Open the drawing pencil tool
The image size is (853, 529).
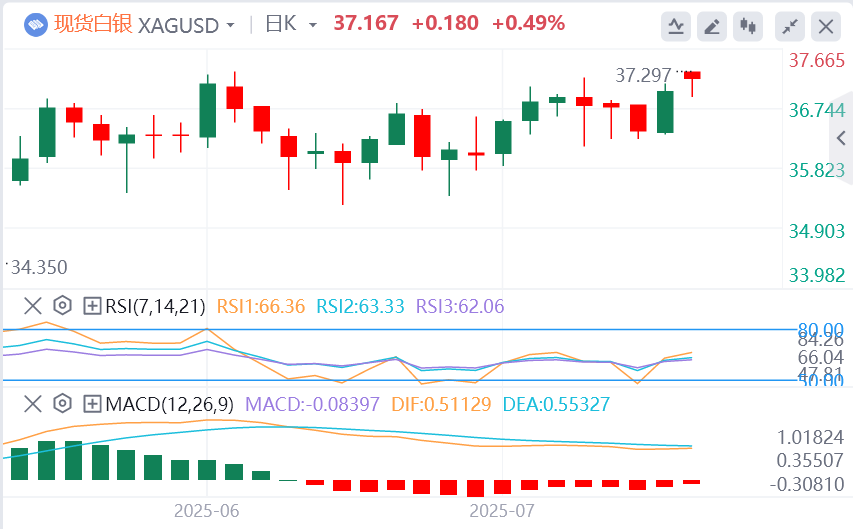click(711, 26)
